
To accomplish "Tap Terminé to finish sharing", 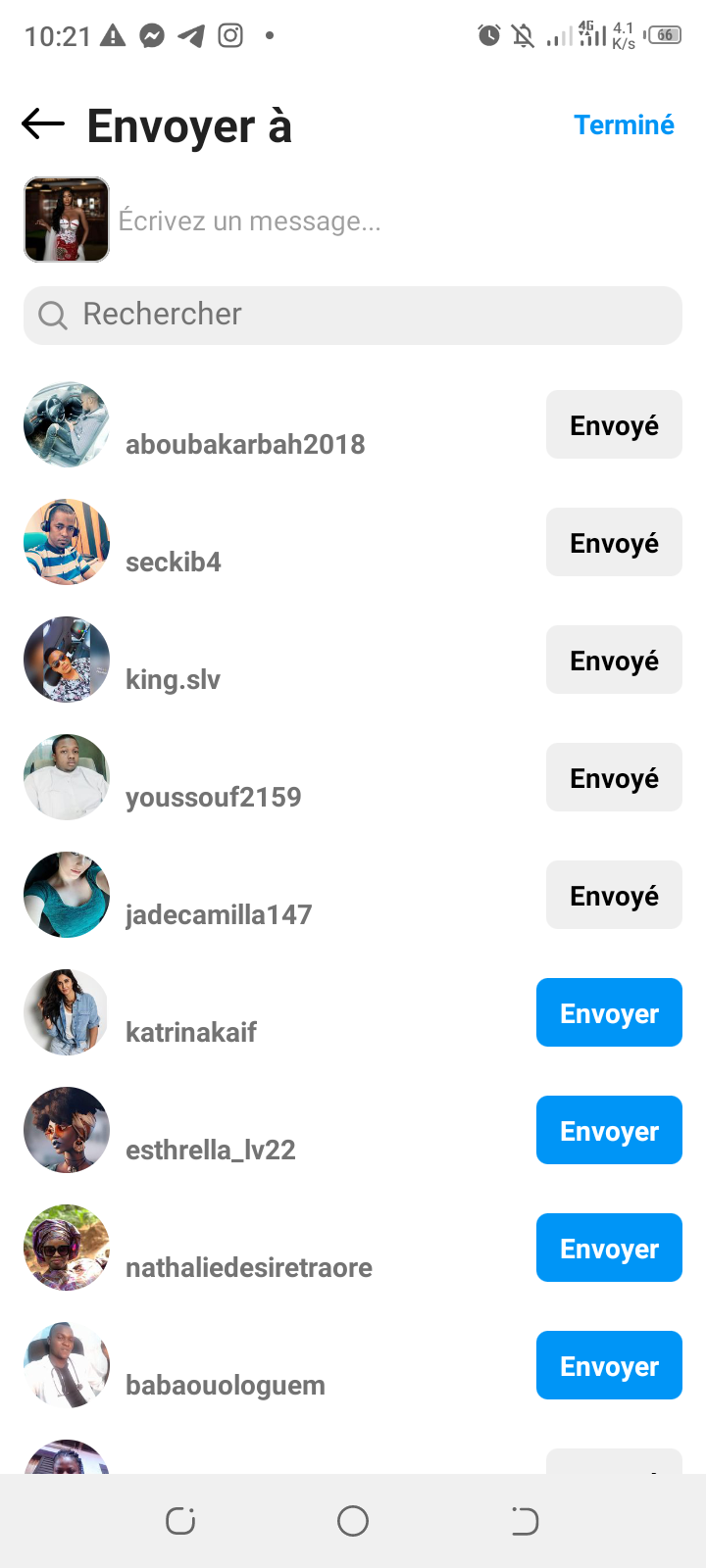I will (624, 125).
